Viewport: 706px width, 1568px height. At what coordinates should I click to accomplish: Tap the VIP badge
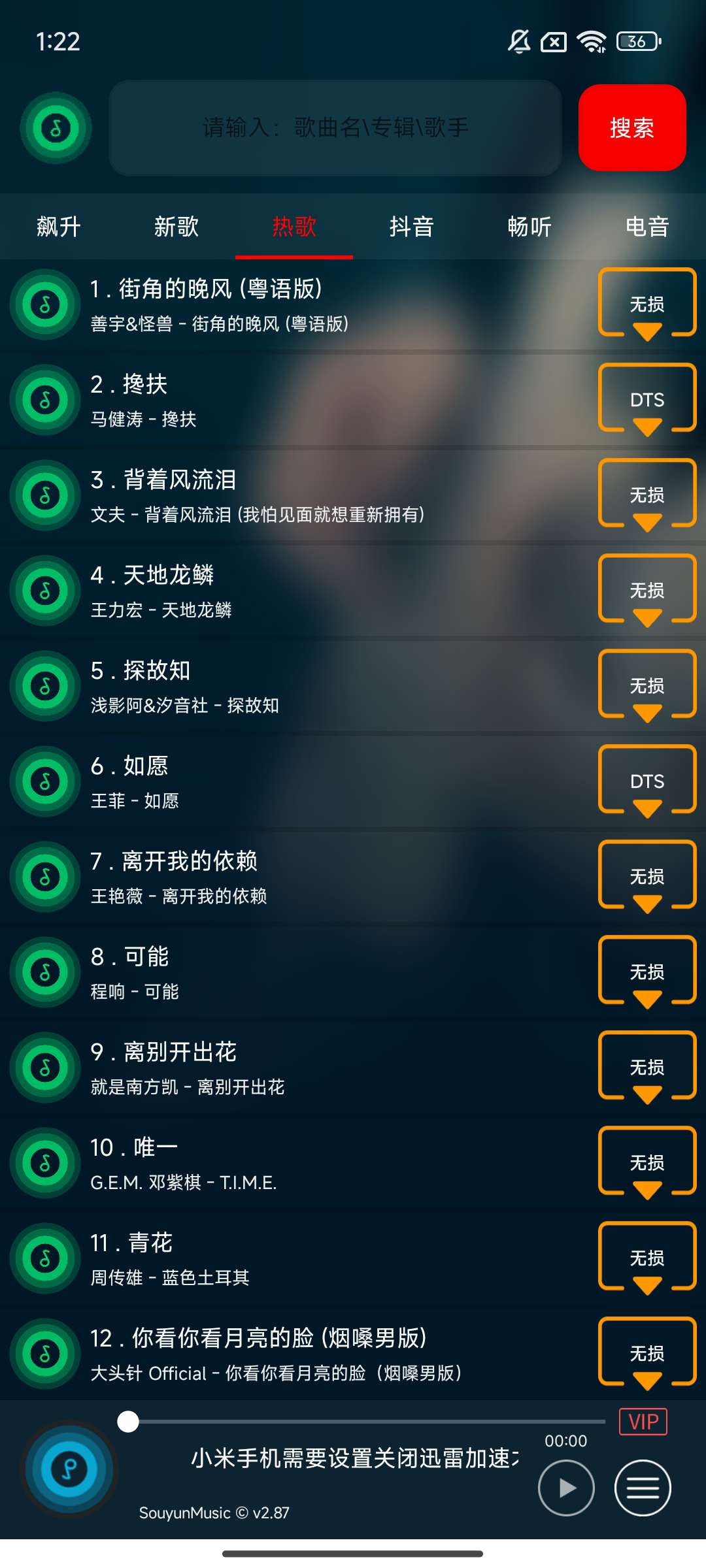tap(643, 1422)
